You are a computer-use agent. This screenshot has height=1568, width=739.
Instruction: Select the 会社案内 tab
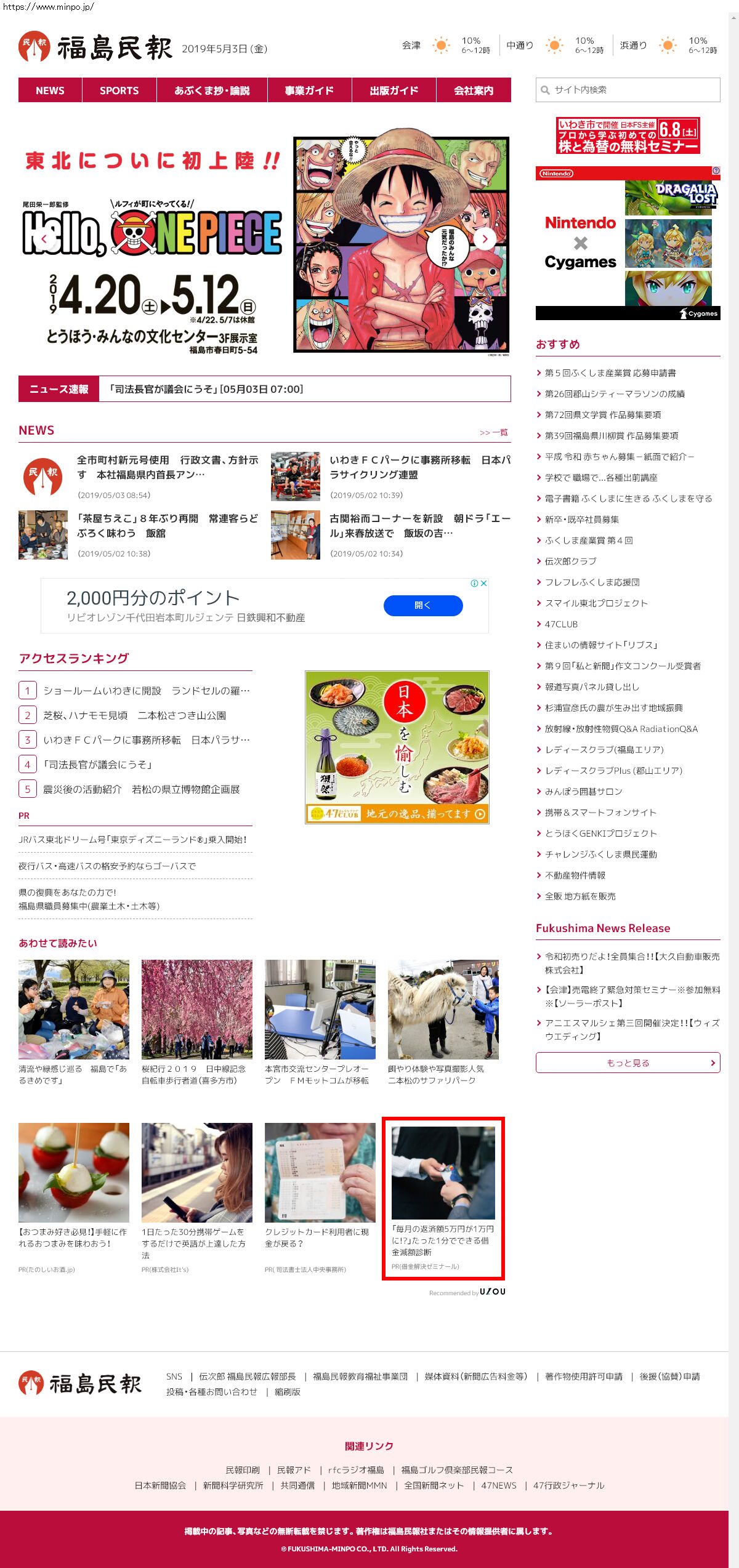coord(474,90)
